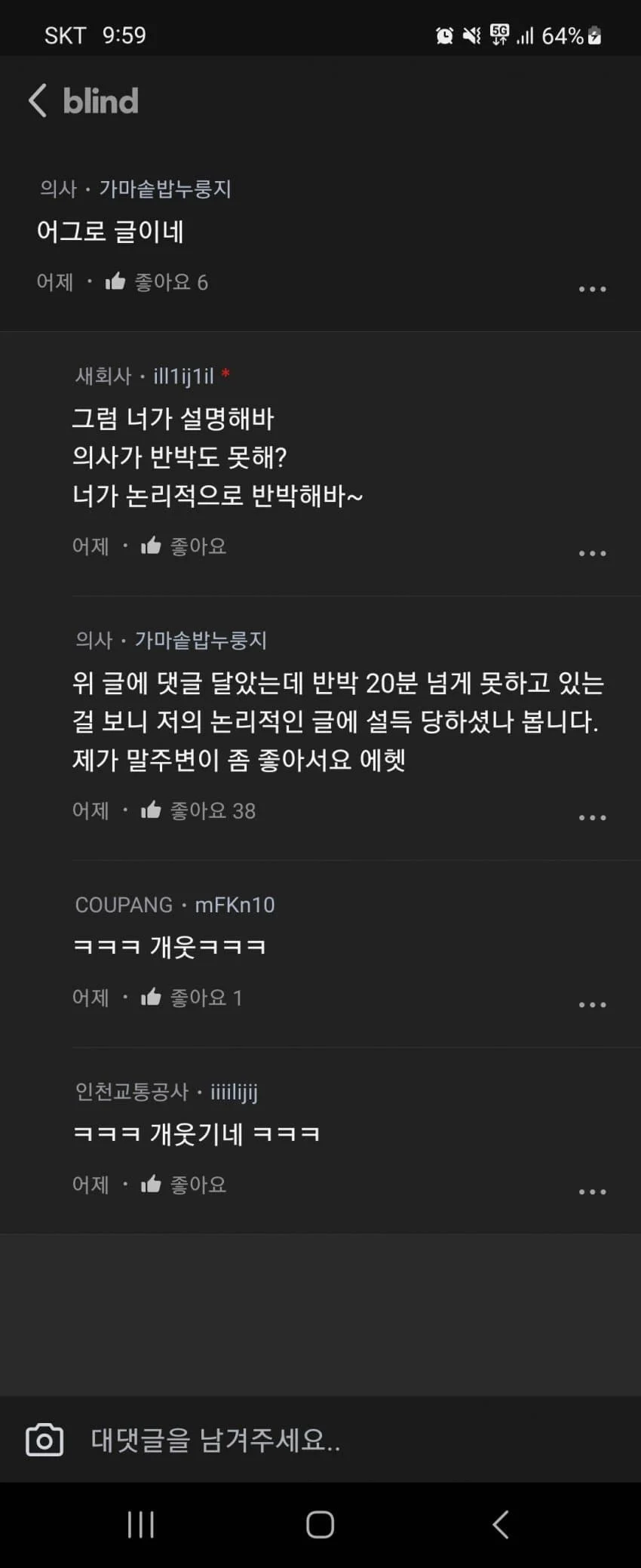
Task: Open more options on ill1ij1il's reply
Action: coord(592,553)
